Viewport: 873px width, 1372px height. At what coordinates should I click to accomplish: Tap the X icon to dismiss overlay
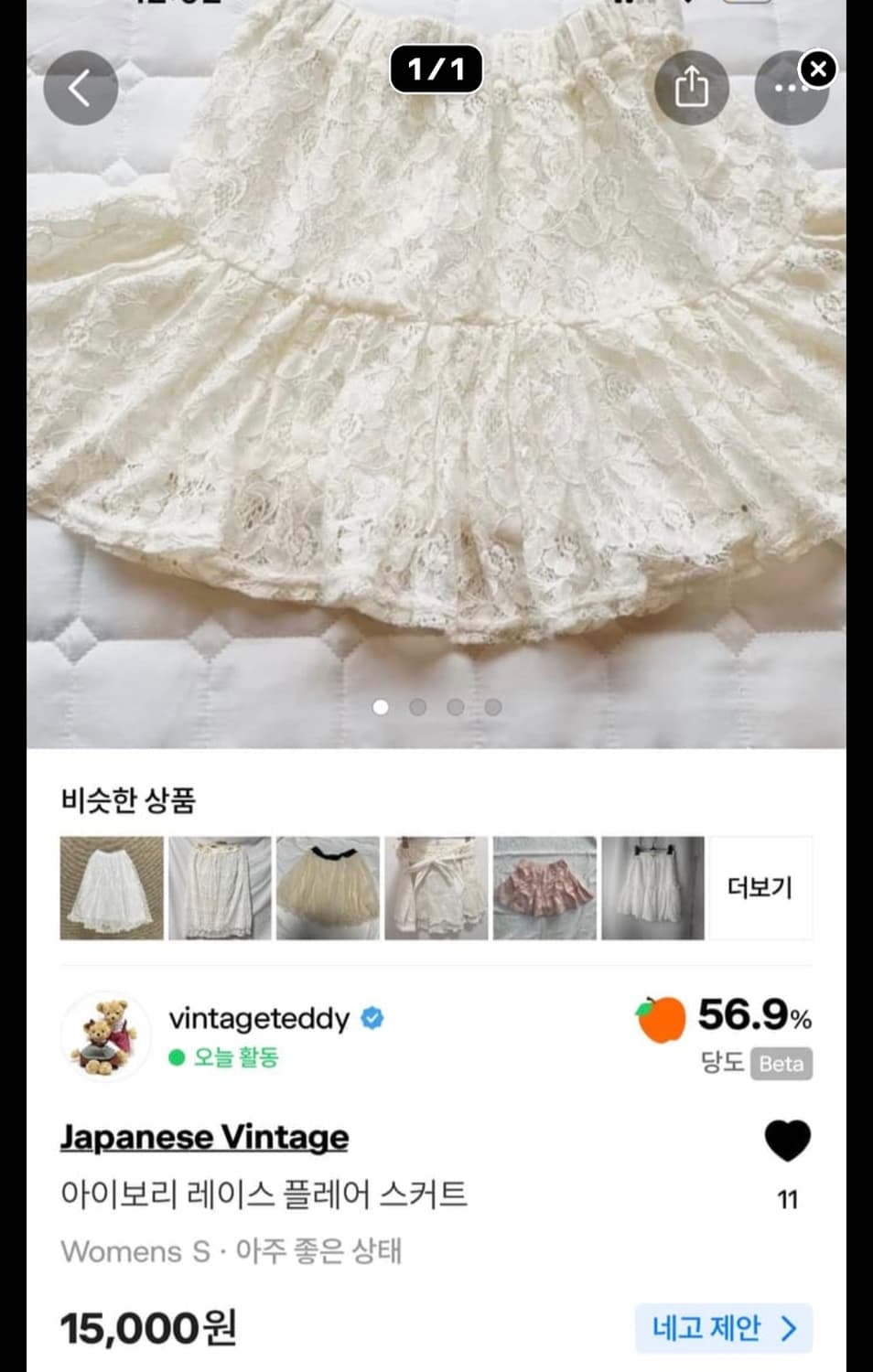pos(817,67)
